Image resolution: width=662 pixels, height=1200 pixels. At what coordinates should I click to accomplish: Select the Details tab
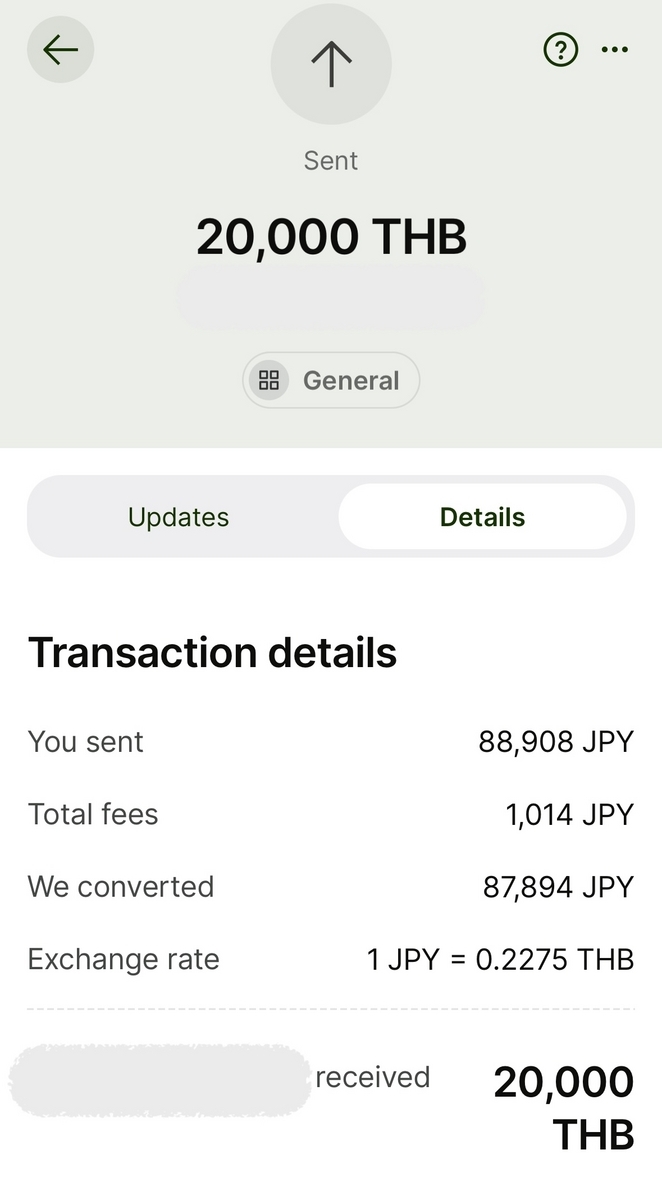tap(483, 517)
